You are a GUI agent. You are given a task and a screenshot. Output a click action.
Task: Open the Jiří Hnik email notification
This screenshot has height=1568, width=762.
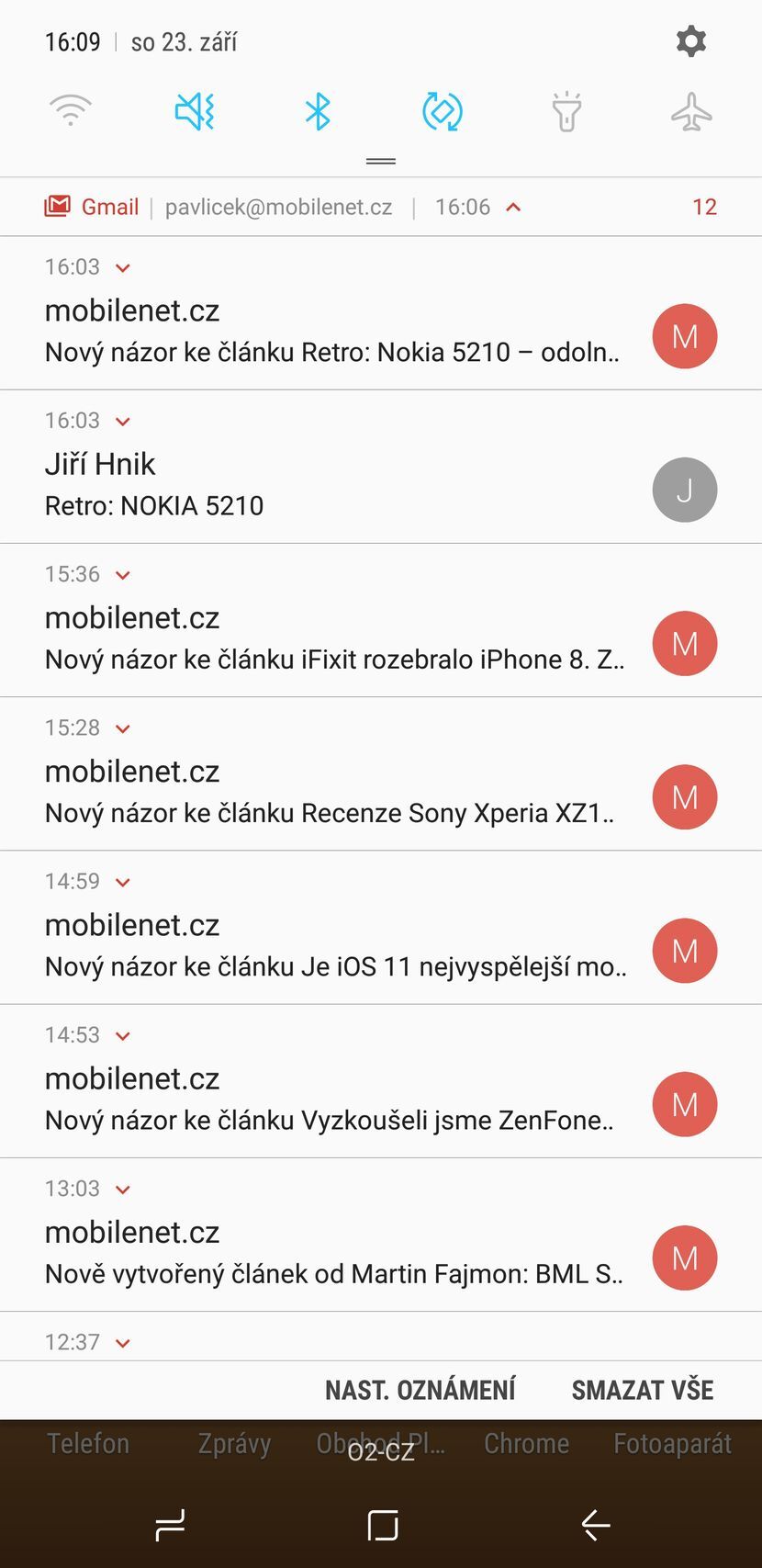coord(331,485)
